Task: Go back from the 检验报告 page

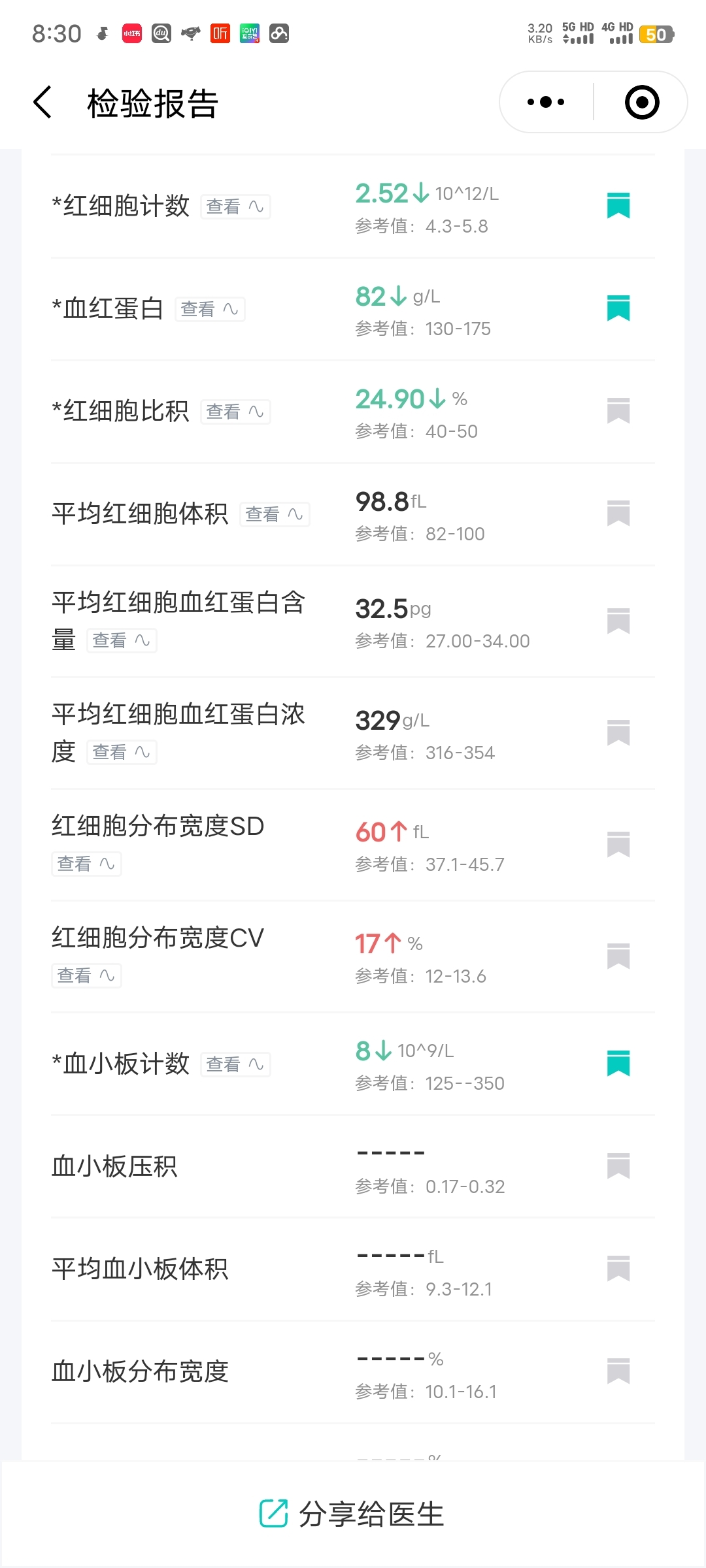Action: coord(42,103)
